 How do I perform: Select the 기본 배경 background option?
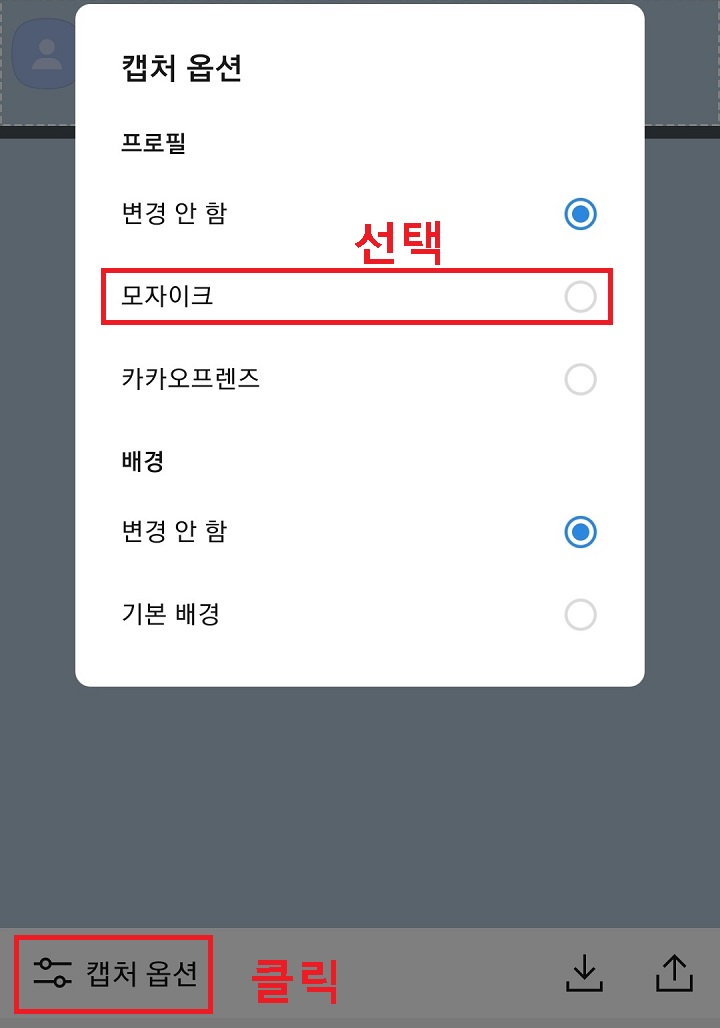pos(581,615)
